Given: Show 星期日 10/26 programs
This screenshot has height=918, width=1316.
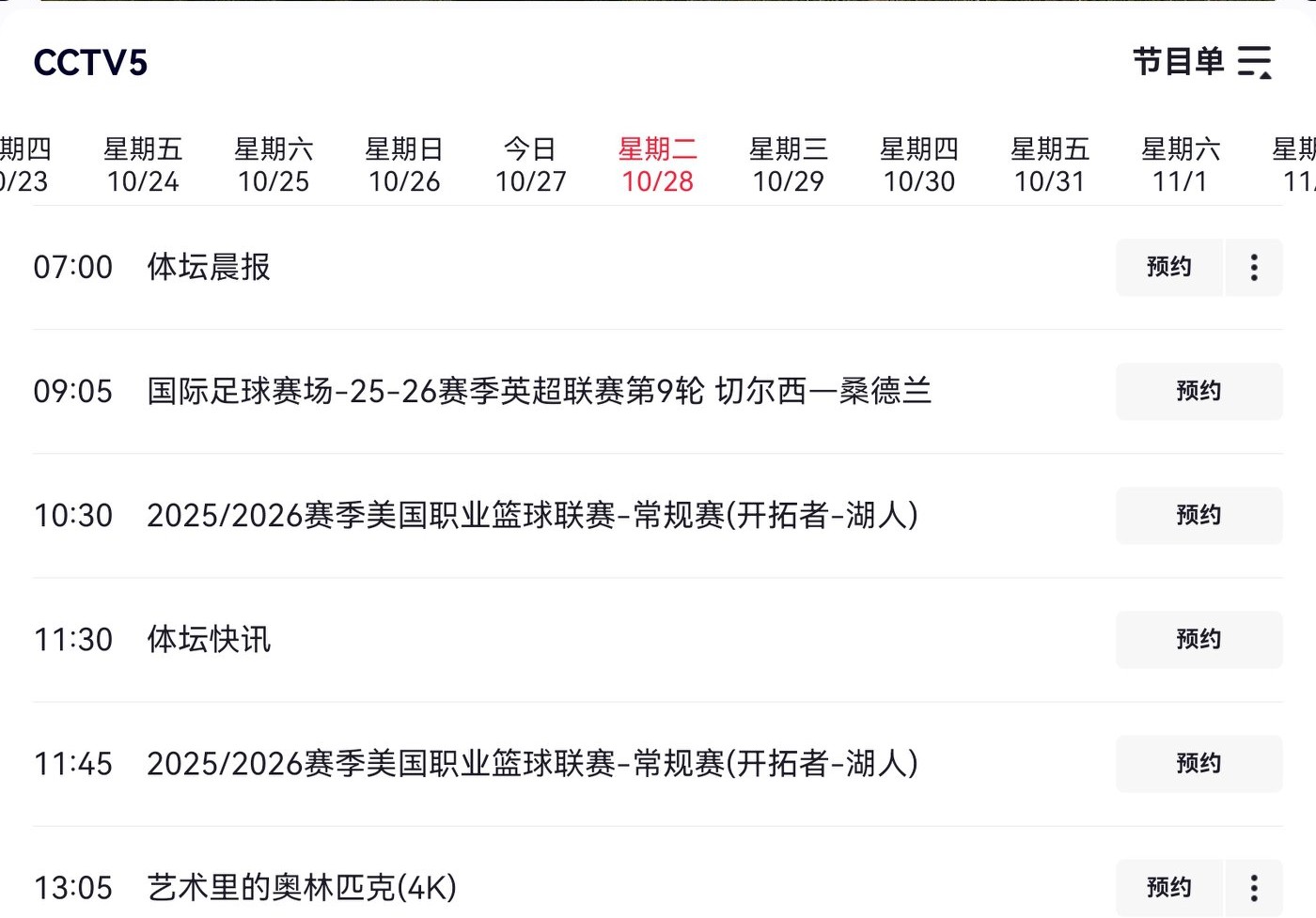Looking at the screenshot, I should [404, 164].
